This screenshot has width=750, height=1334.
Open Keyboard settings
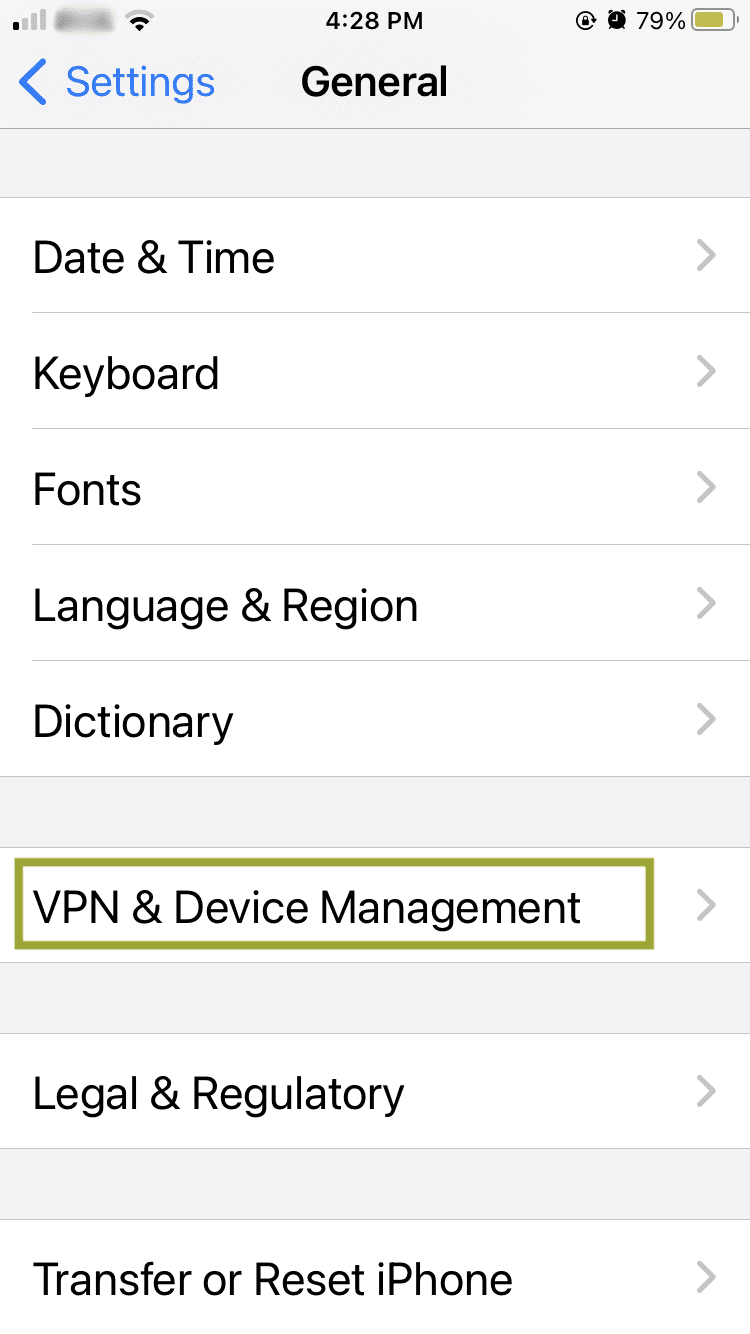[x=375, y=372]
